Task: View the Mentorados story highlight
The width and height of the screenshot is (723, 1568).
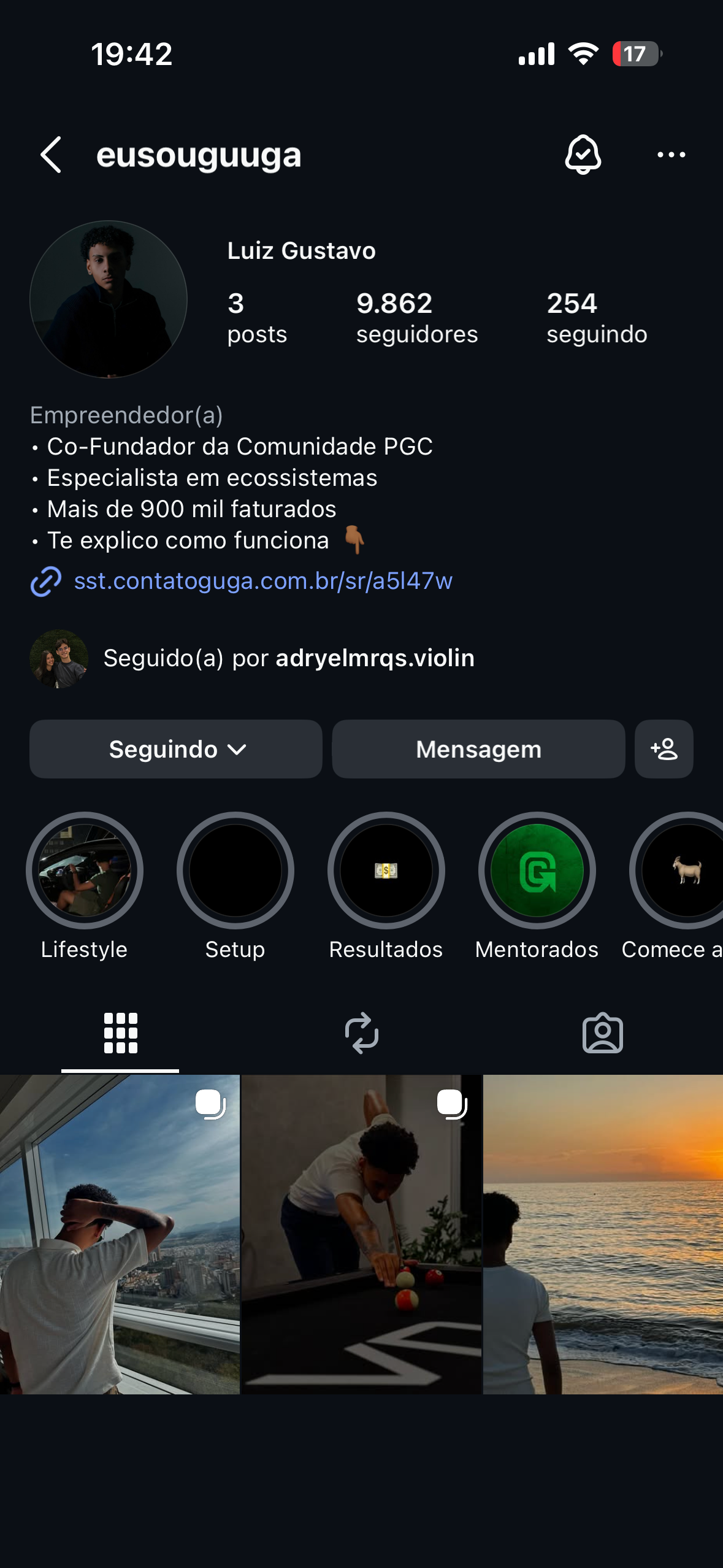Action: tap(537, 870)
